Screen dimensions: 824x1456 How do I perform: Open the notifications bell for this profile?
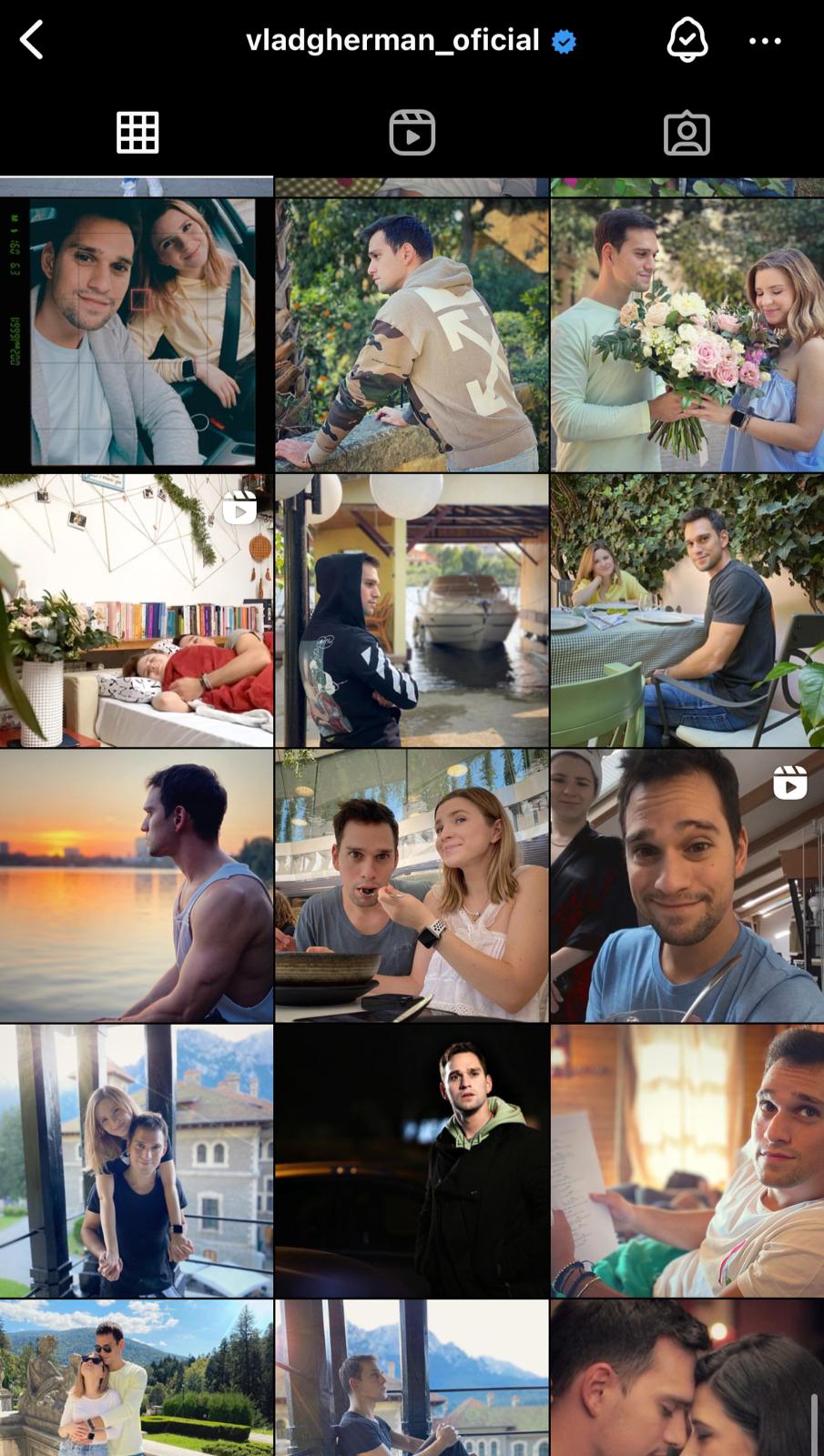(687, 41)
